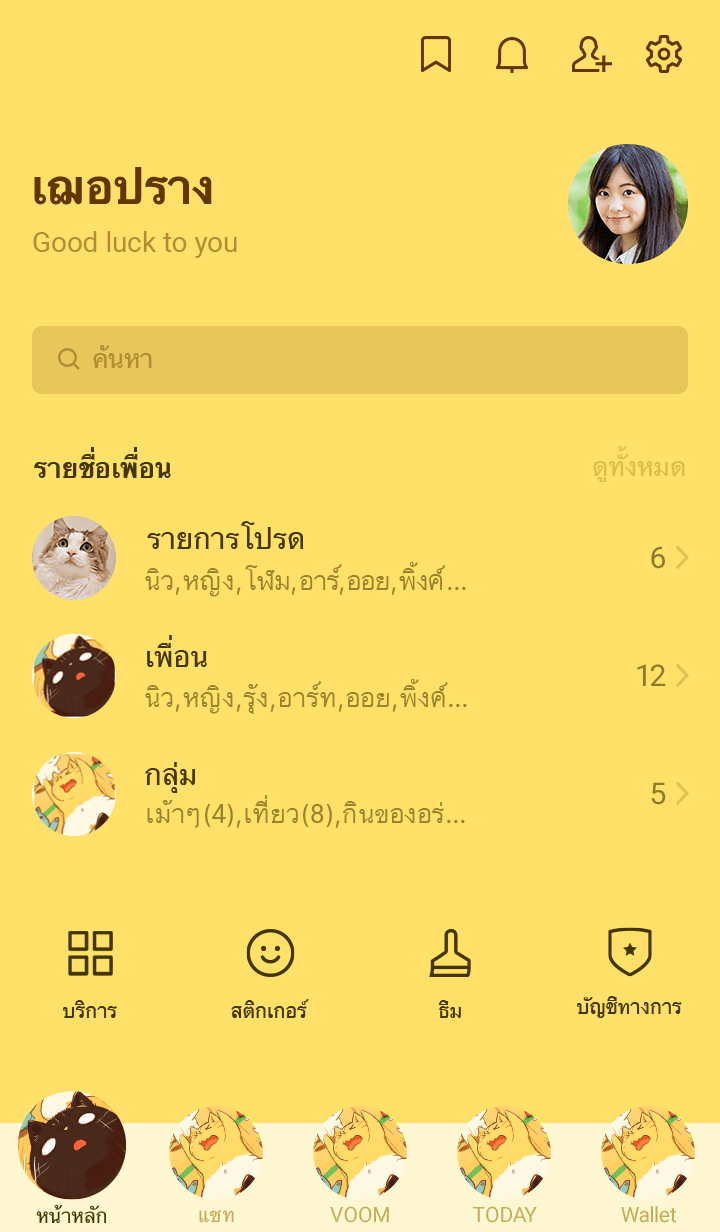
Task: Open บริการ services
Action: 90,972
